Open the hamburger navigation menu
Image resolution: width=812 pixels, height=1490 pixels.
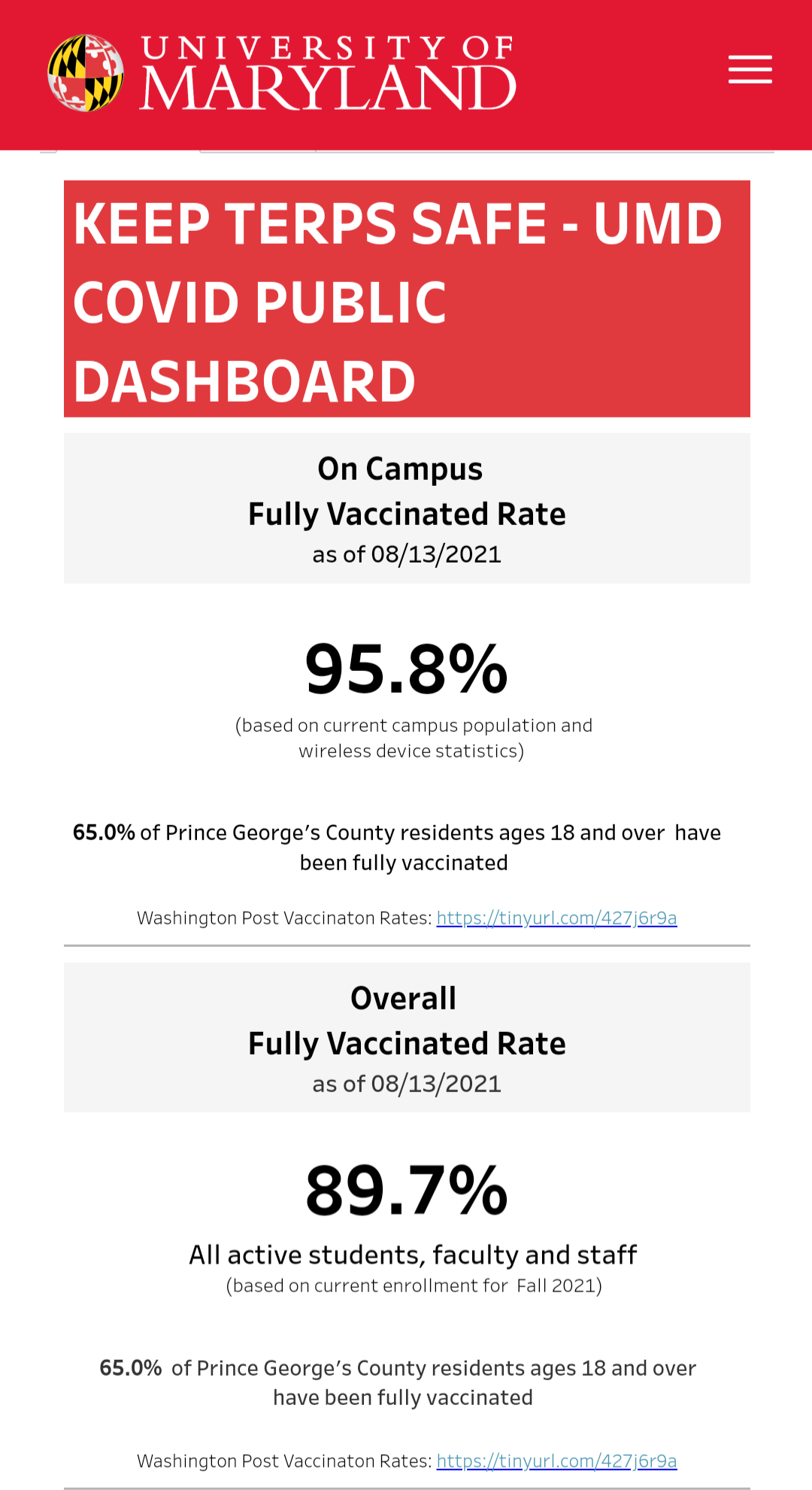tap(750, 70)
